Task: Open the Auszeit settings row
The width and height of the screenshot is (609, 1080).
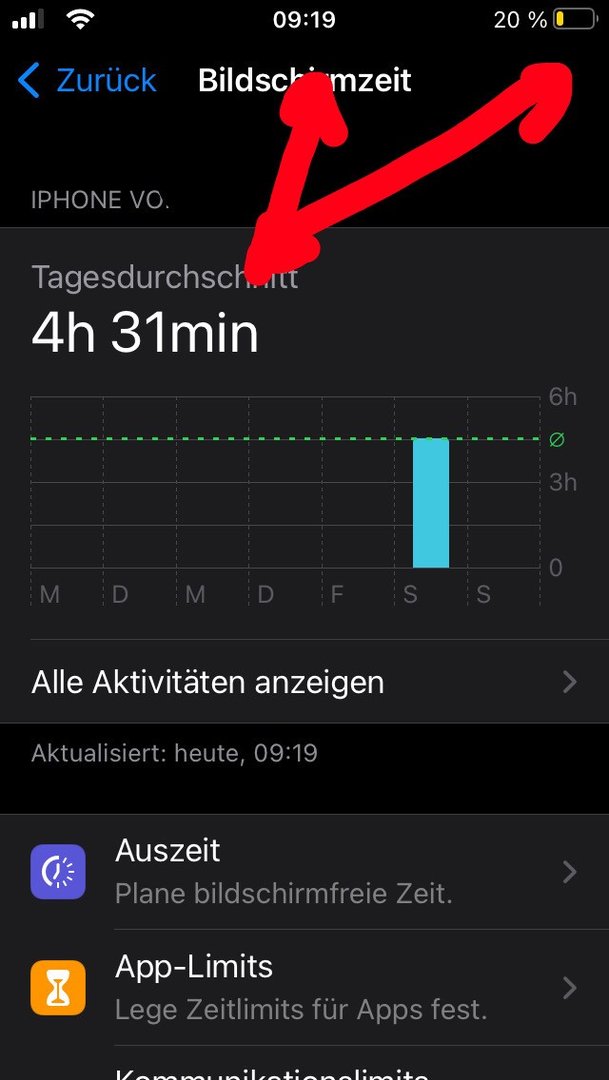Action: click(x=304, y=871)
